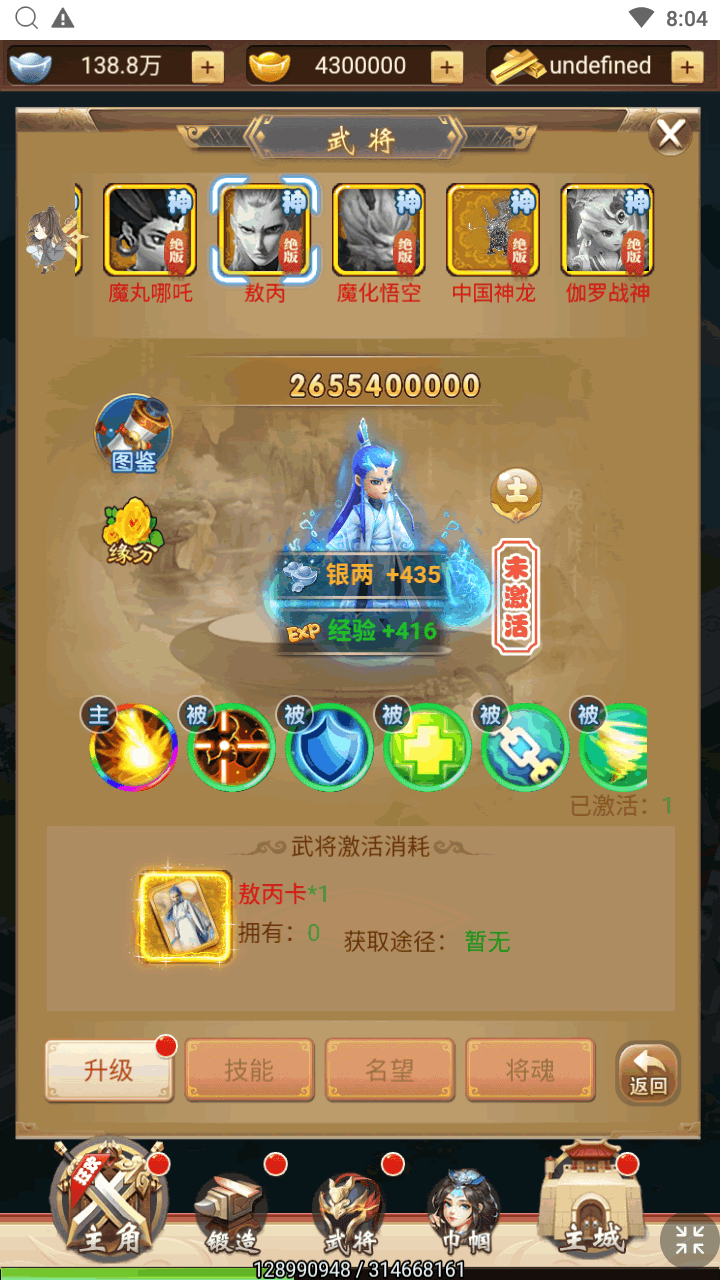Add silver with the plus button beside 138.8万
720x1280 pixels.
coord(207,67)
